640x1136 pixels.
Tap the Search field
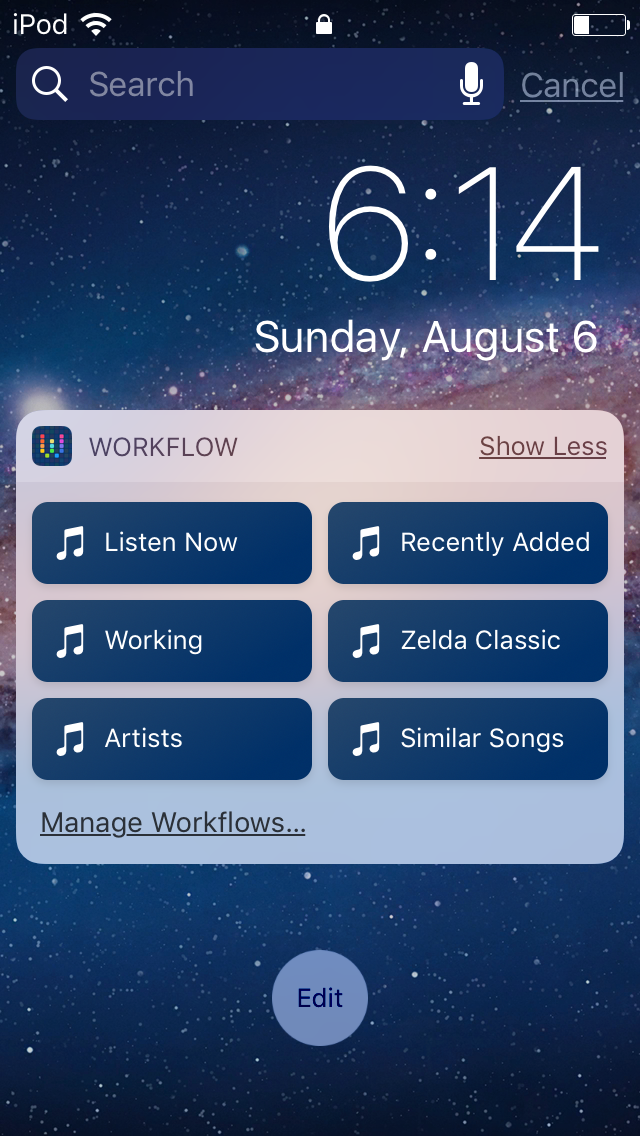(x=240, y=85)
